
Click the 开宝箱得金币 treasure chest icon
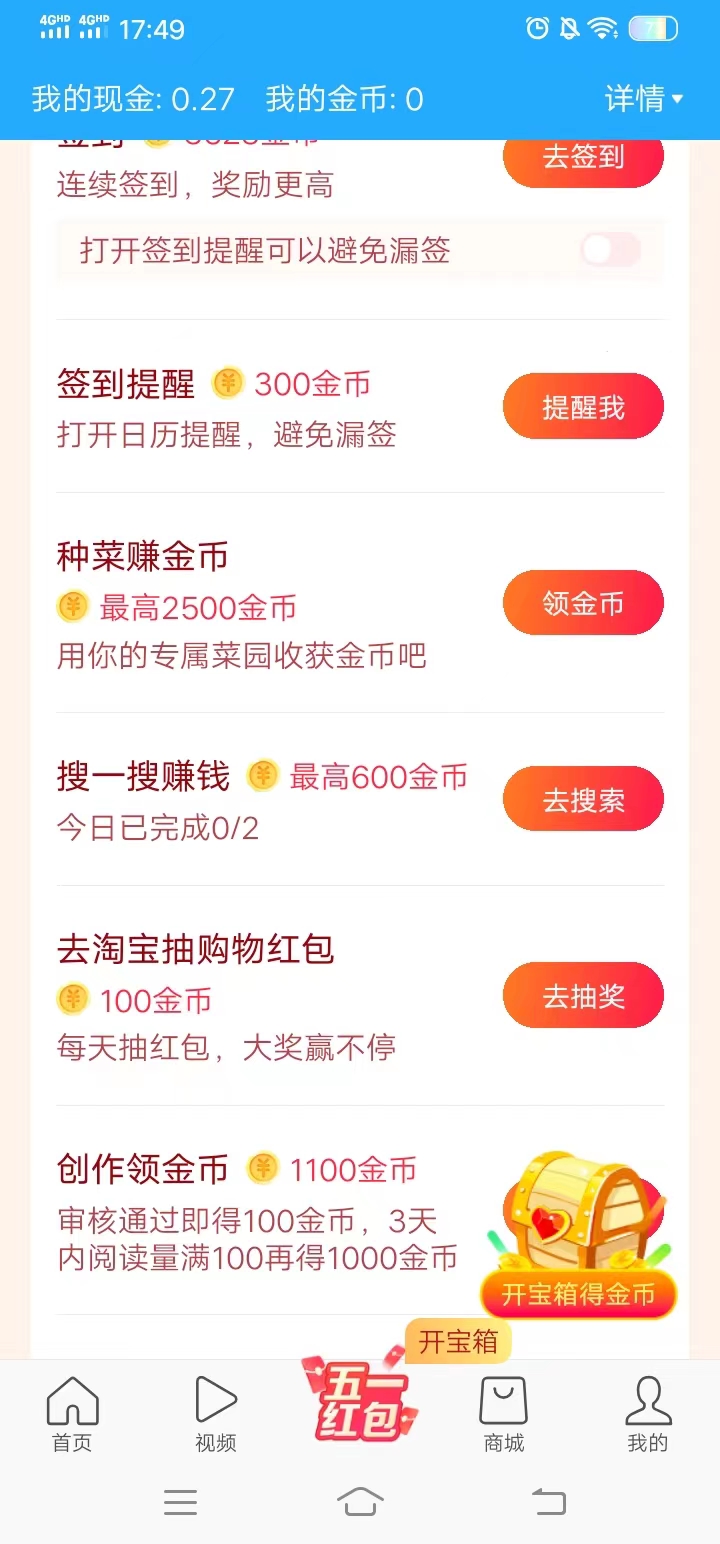pos(578,1215)
